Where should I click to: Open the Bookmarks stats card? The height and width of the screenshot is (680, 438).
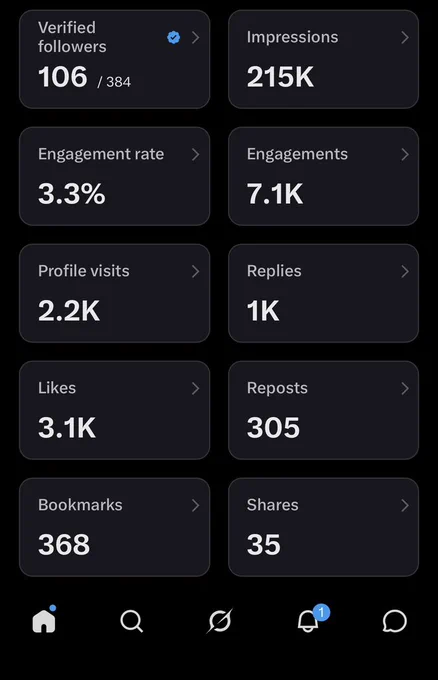coord(114,527)
